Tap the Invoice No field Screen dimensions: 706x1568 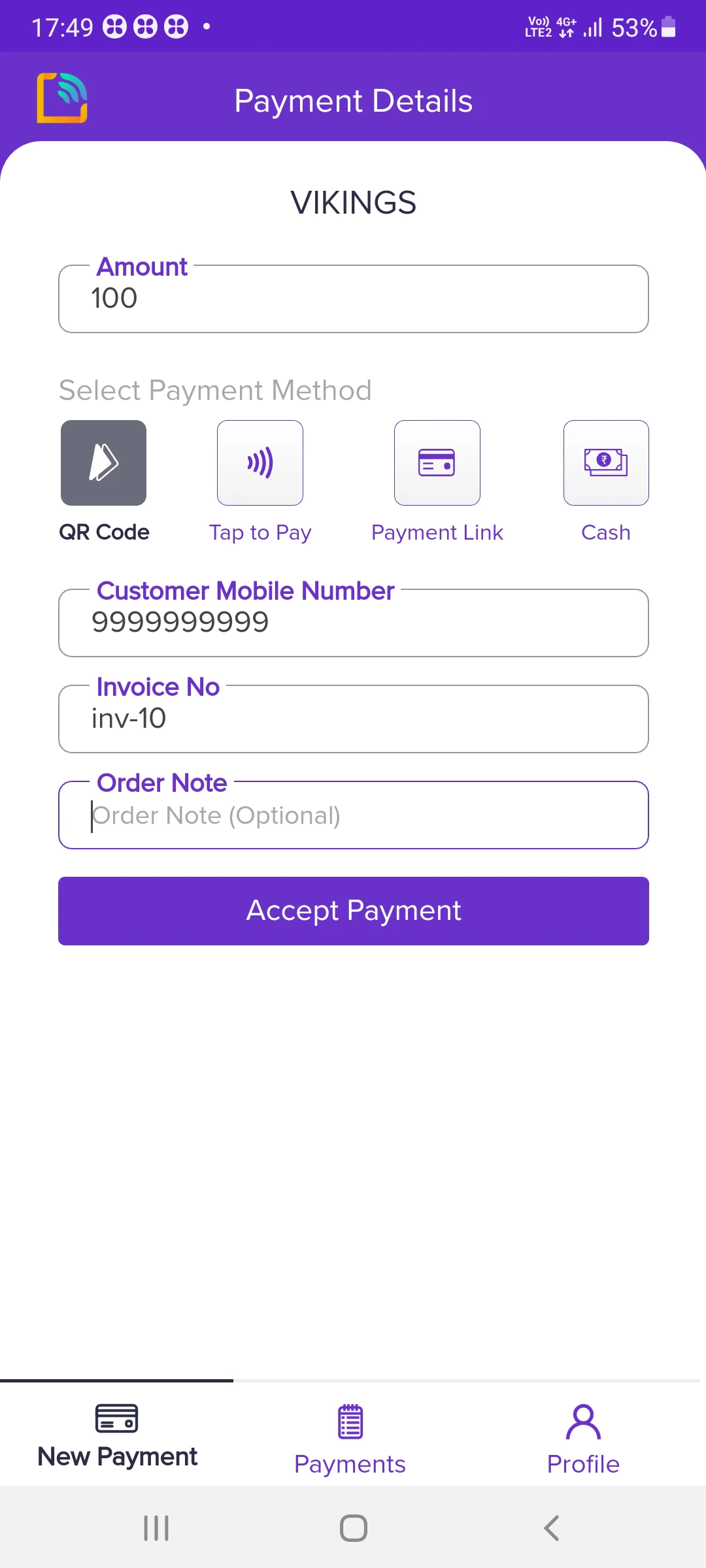[x=353, y=719]
